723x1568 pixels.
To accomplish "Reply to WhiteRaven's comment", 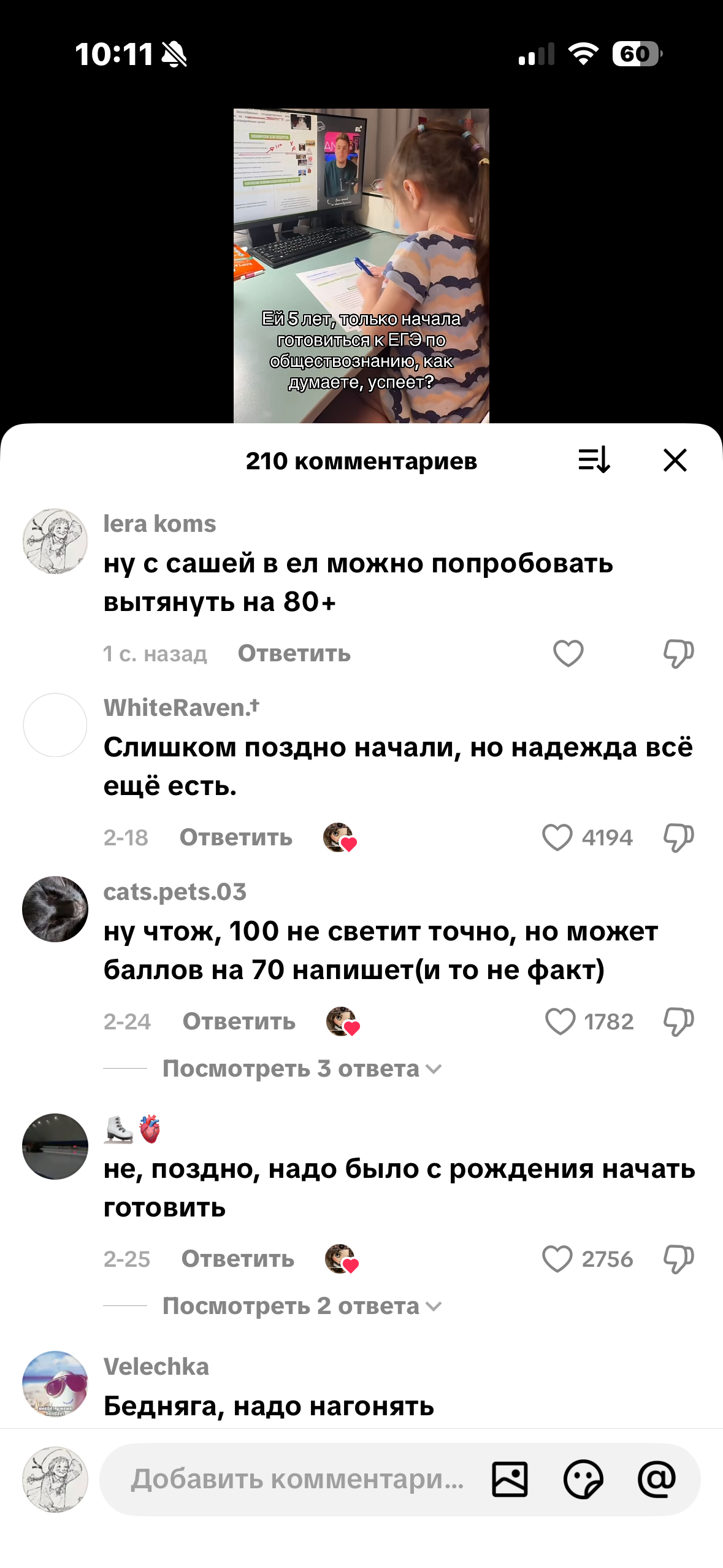I will (x=235, y=837).
